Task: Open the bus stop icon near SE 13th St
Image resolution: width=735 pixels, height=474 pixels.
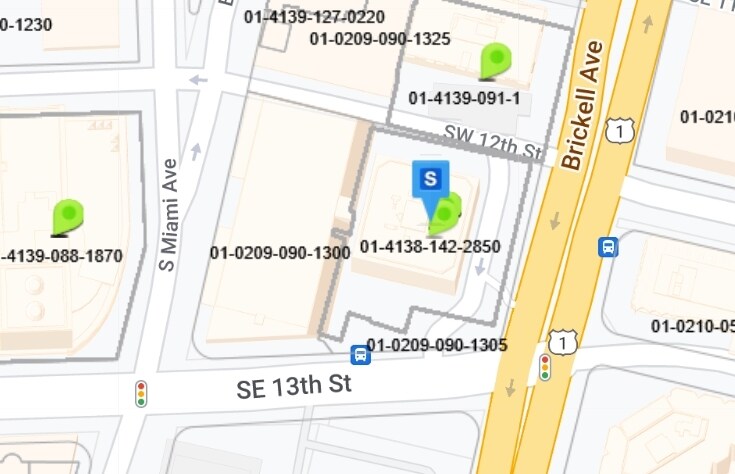Action: (360, 354)
